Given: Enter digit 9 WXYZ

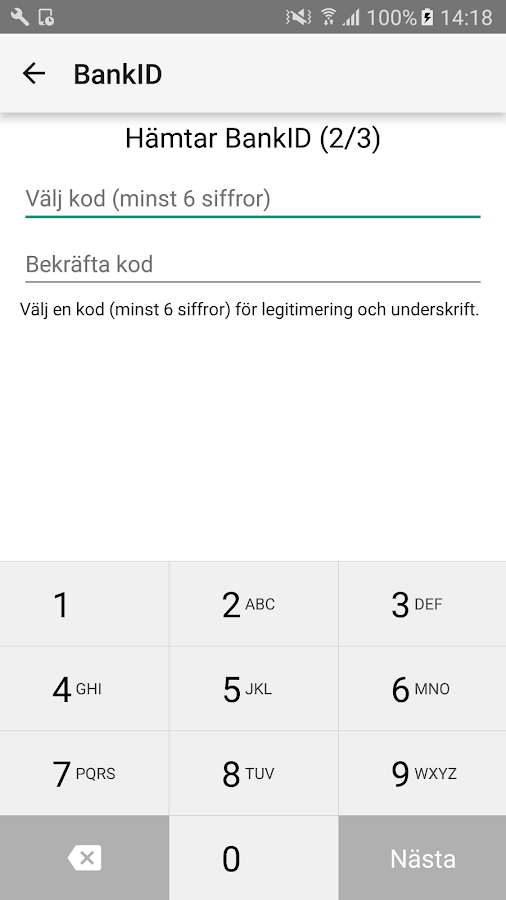Looking at the screenshot, I should (x=422, y=773).
